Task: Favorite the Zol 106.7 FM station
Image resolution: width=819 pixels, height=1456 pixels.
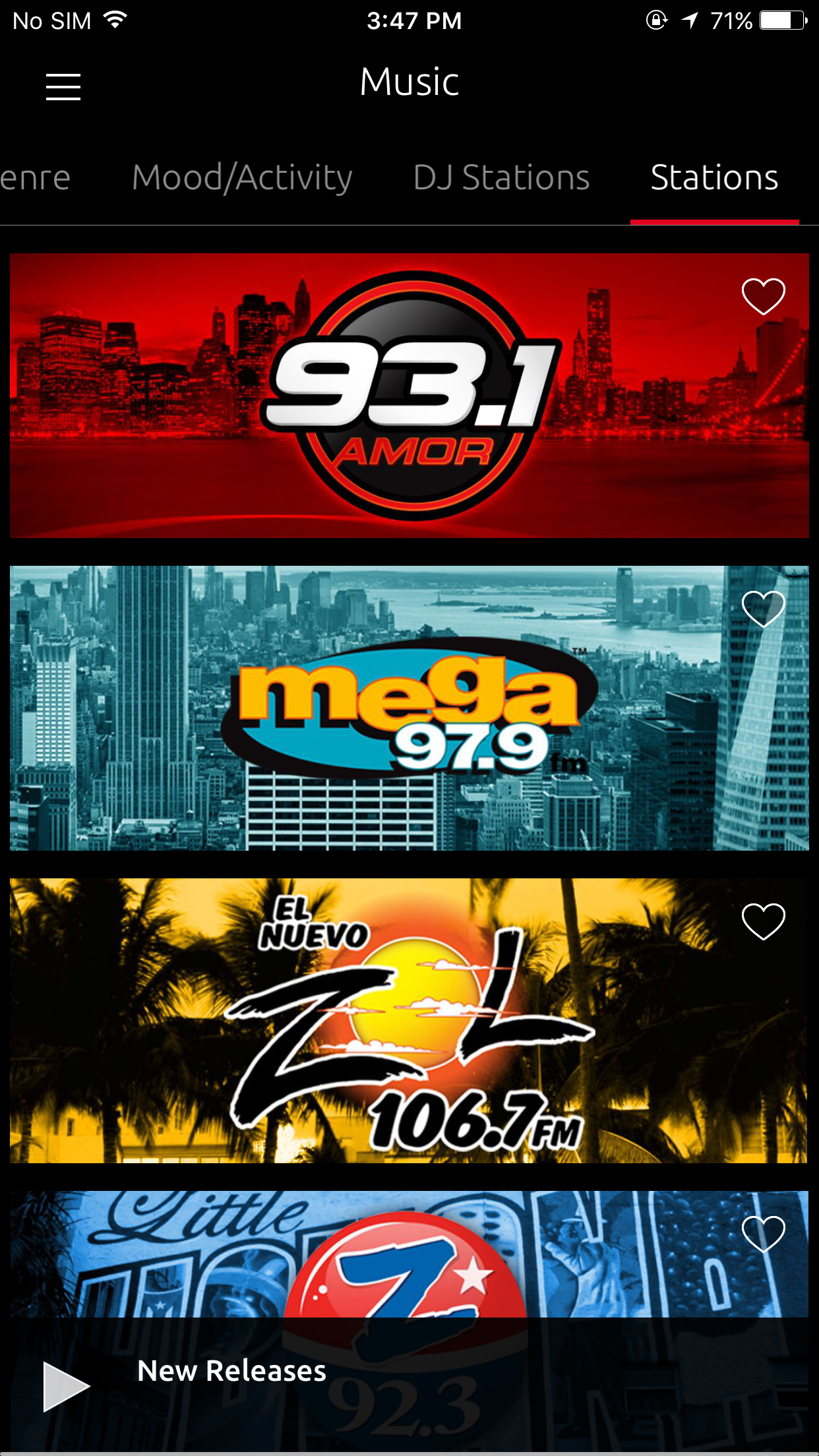Action: coord(763,921)
